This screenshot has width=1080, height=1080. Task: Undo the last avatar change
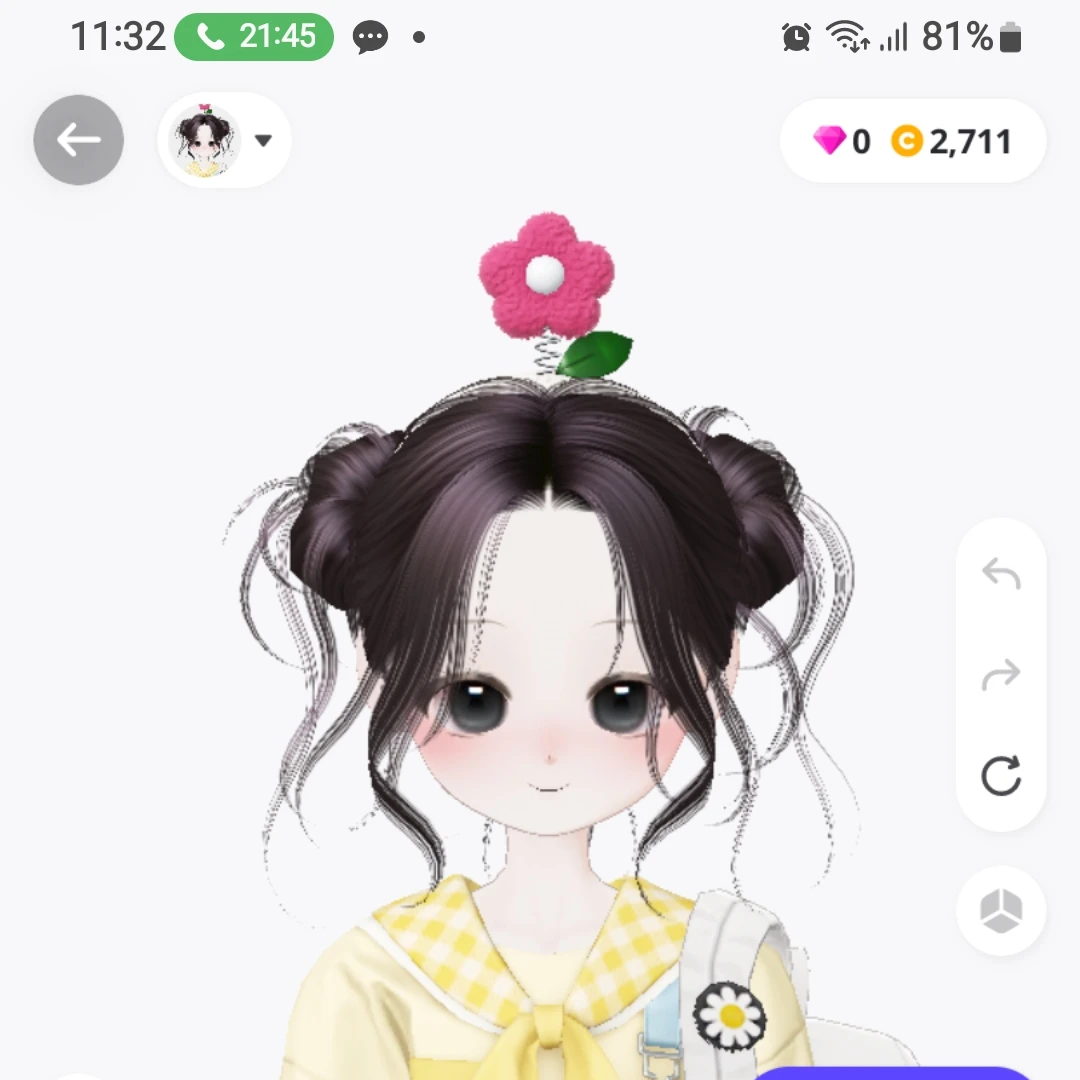point(1001,575)
